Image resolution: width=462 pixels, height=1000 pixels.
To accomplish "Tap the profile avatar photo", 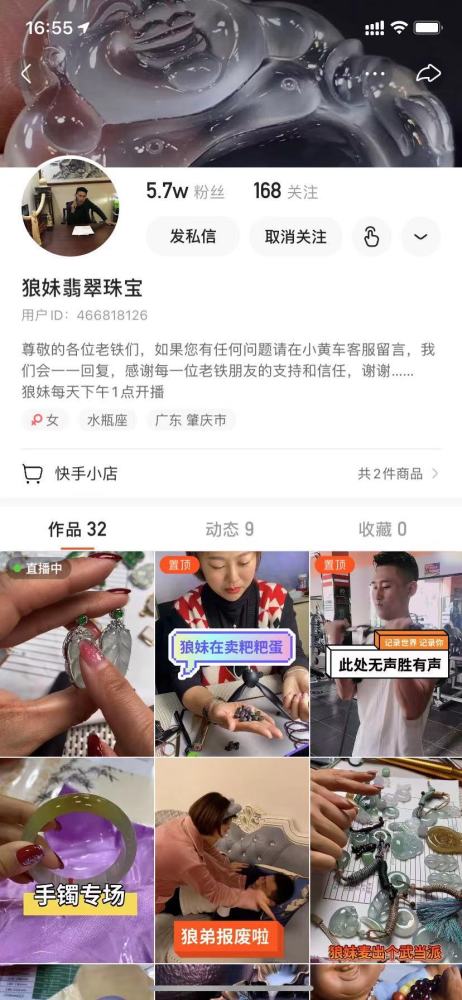I will tap(70, 207).
